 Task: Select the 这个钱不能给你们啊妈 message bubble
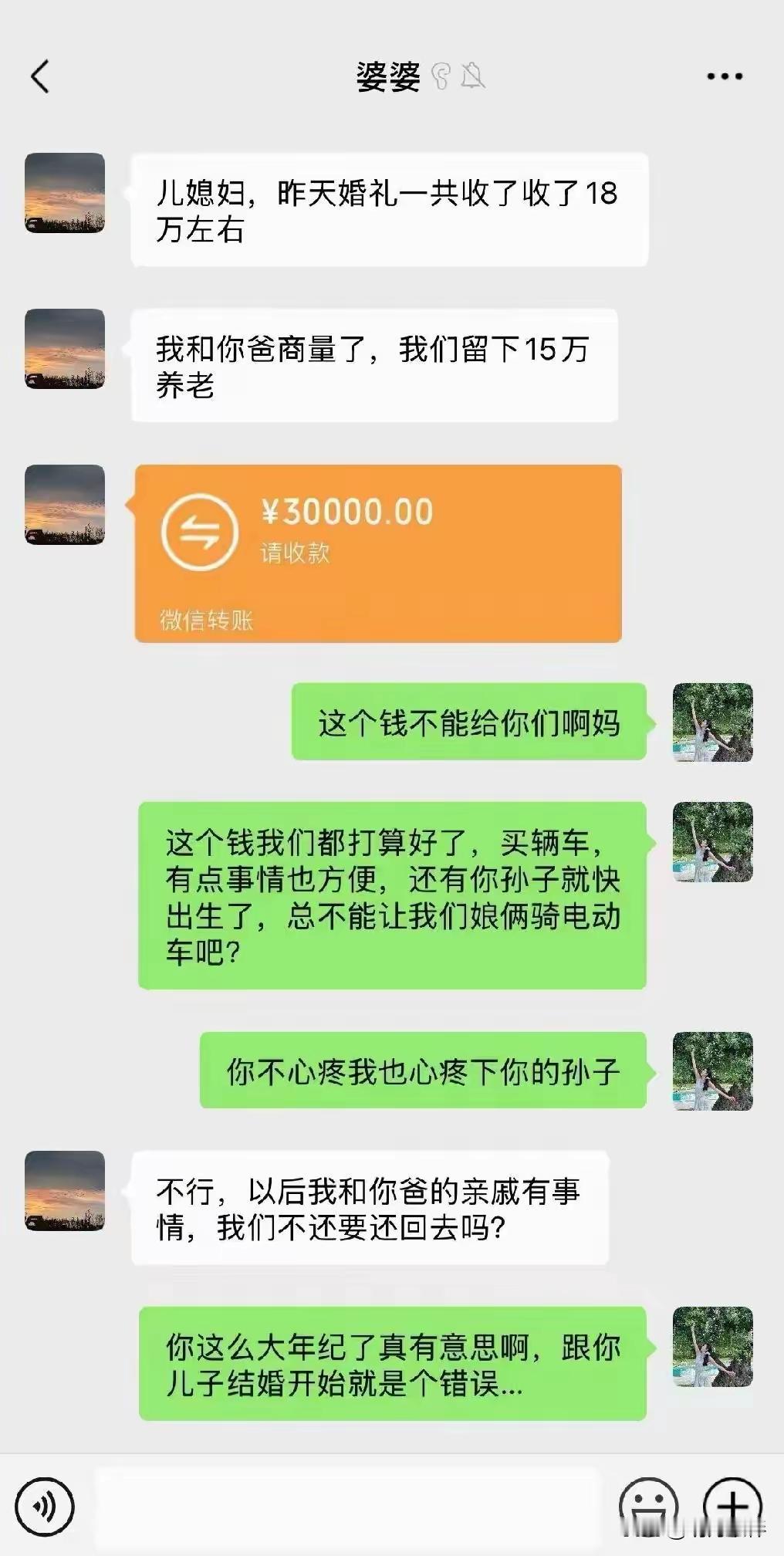coord(471,723)
